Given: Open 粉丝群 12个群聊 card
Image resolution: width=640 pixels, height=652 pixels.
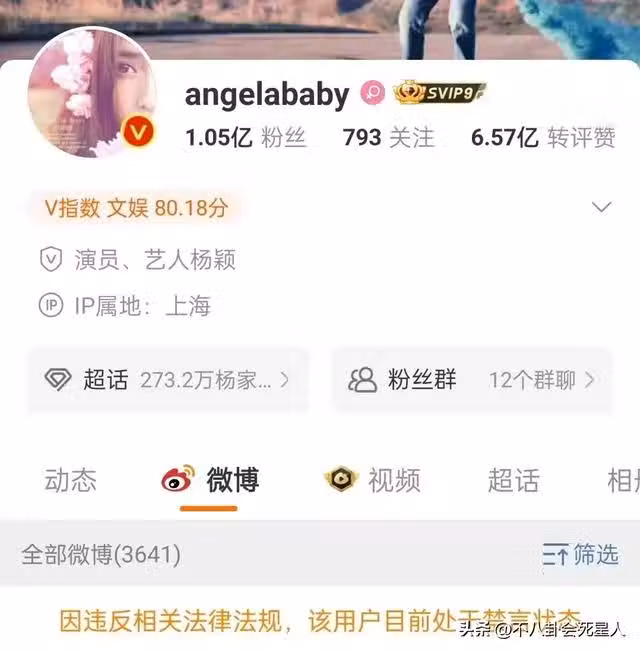Looking at the screenshot, I should tap(471, 380).
